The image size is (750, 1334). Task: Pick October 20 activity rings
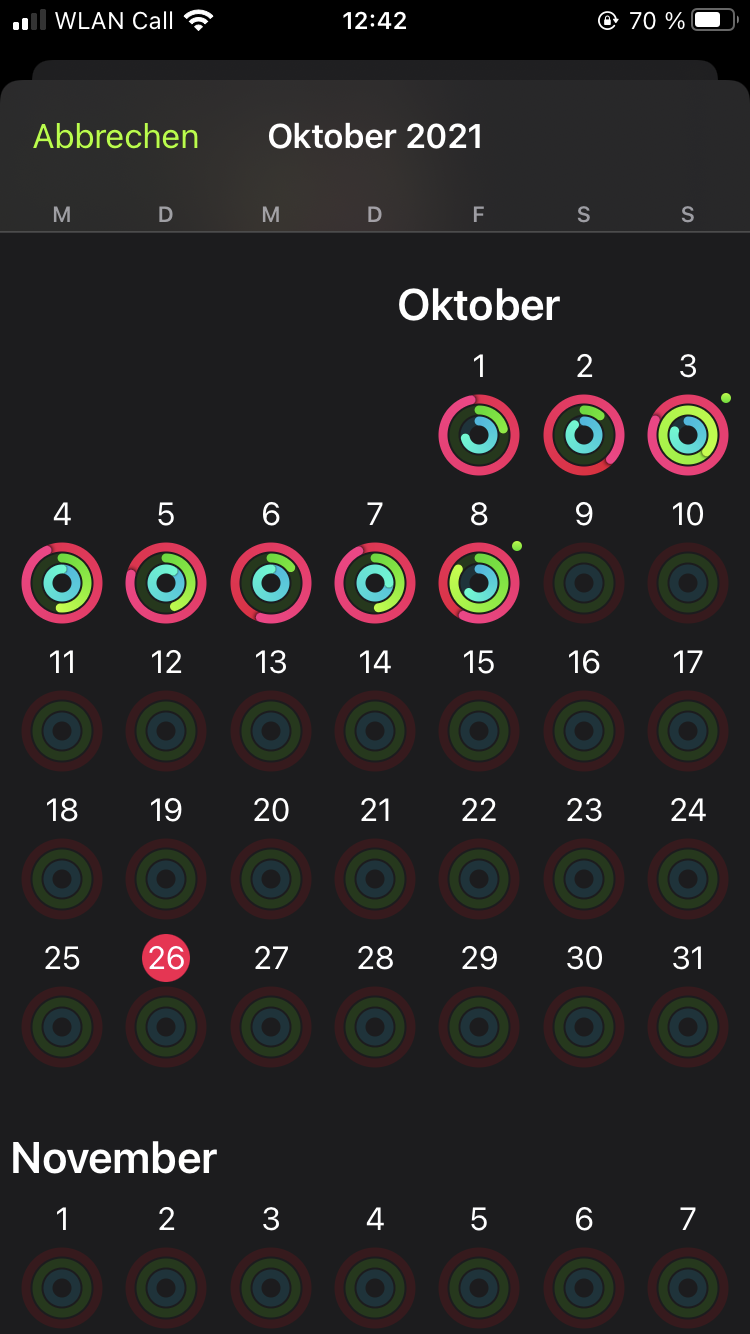pos(271,878)
